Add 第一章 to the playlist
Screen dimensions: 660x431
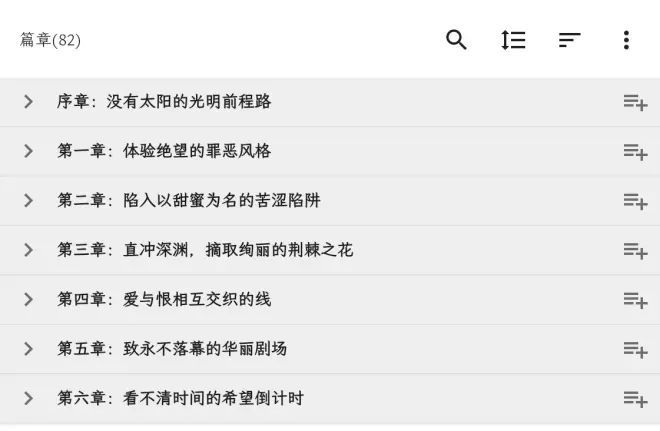[x=635, y=151]
